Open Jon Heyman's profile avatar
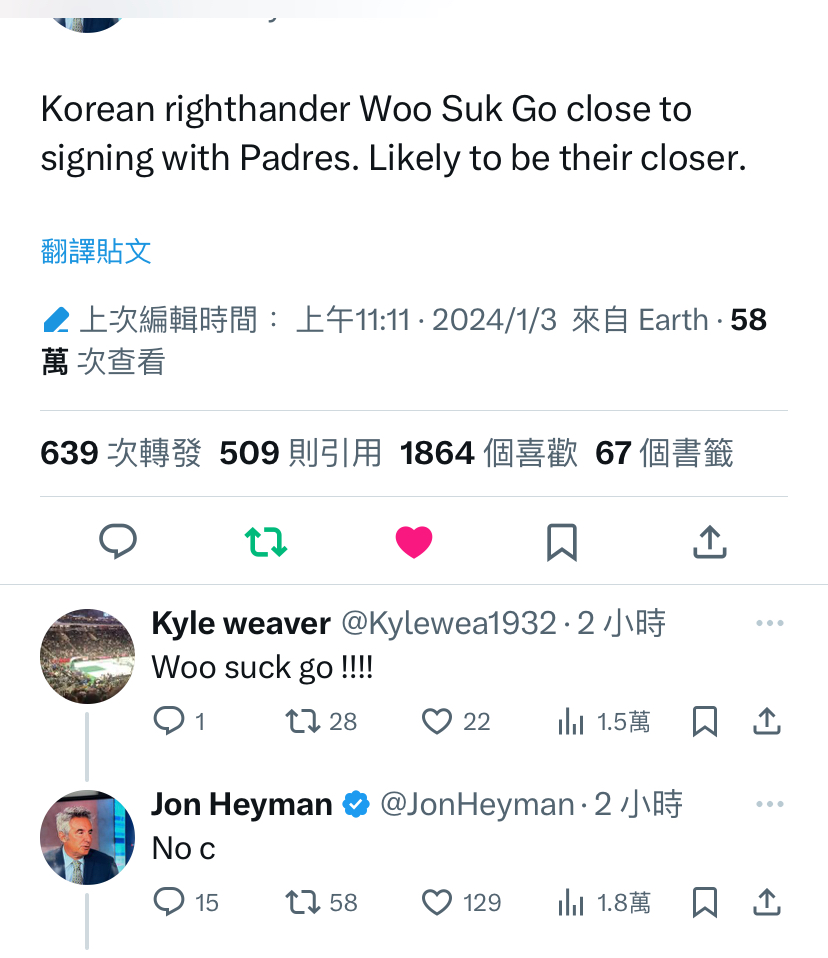The image size is (828, 958). pos(87,837)
